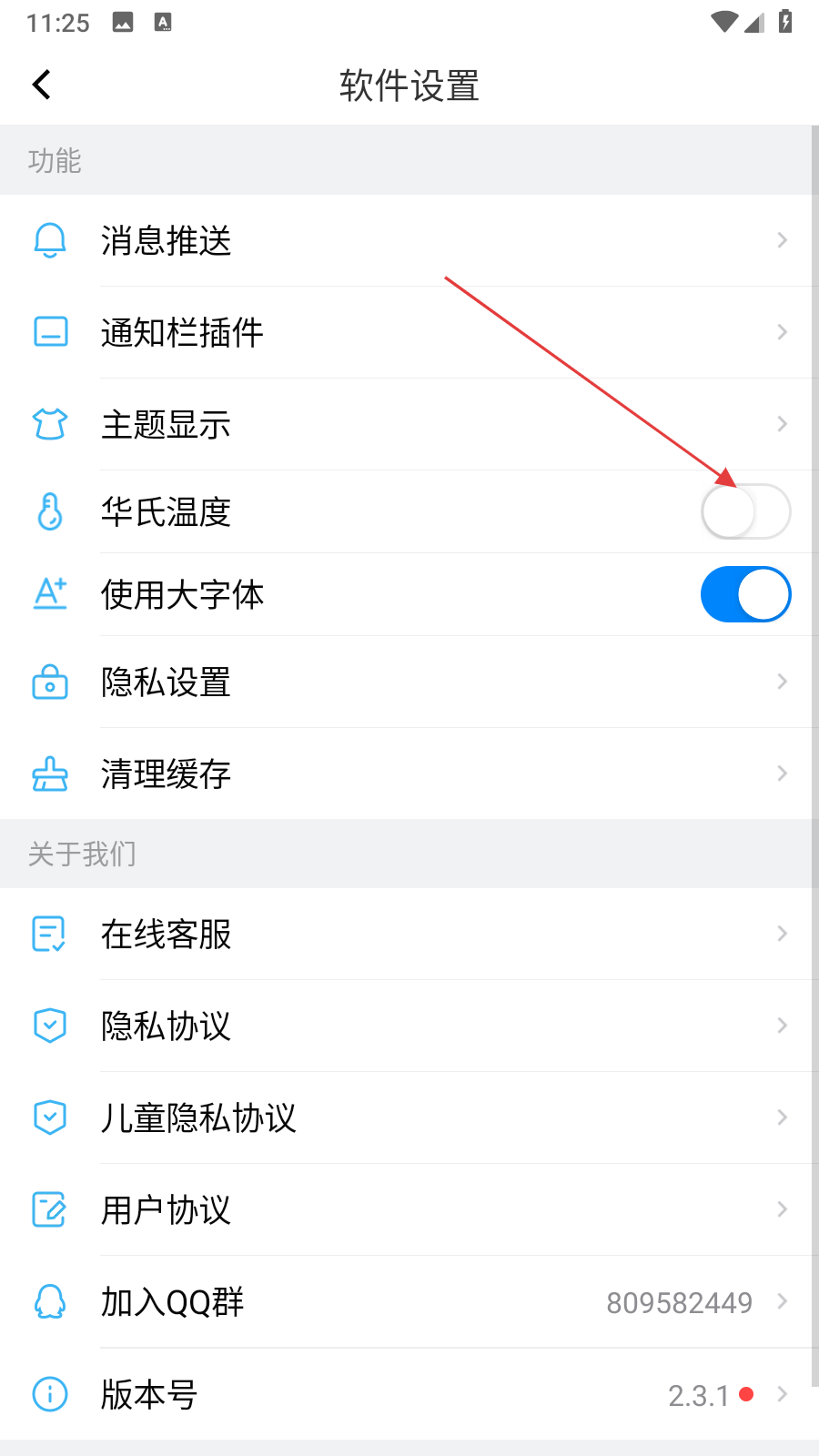Viewport: 819px width, 1456px height.
Task: Open 在线客服
Action: click(409, 935)
